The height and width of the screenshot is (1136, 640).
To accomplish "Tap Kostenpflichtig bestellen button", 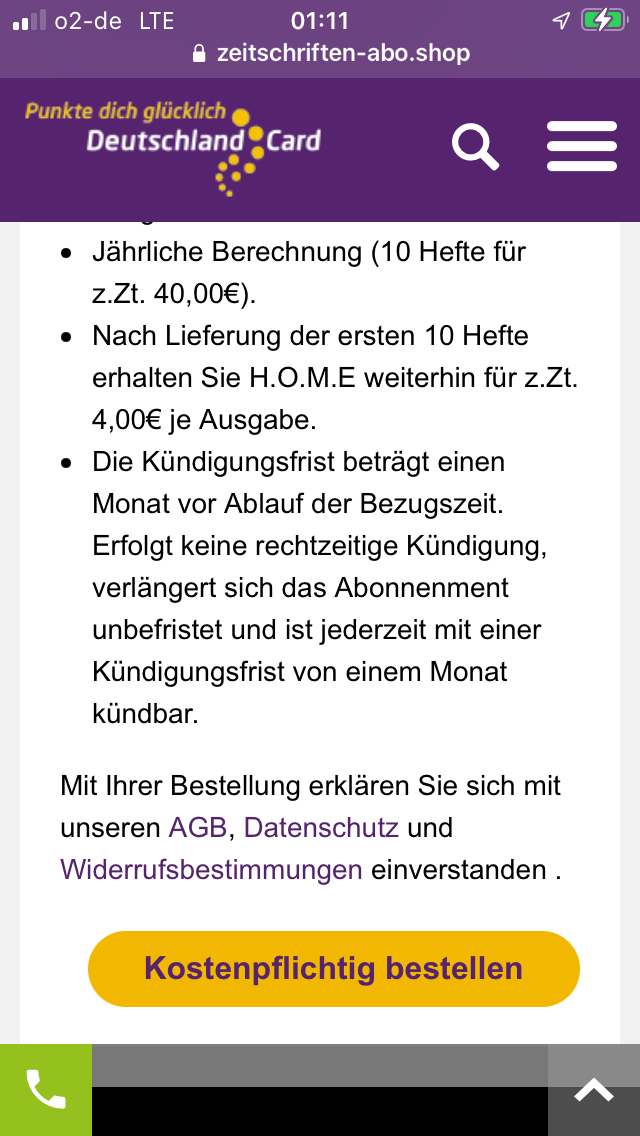I will coord(333,969).
